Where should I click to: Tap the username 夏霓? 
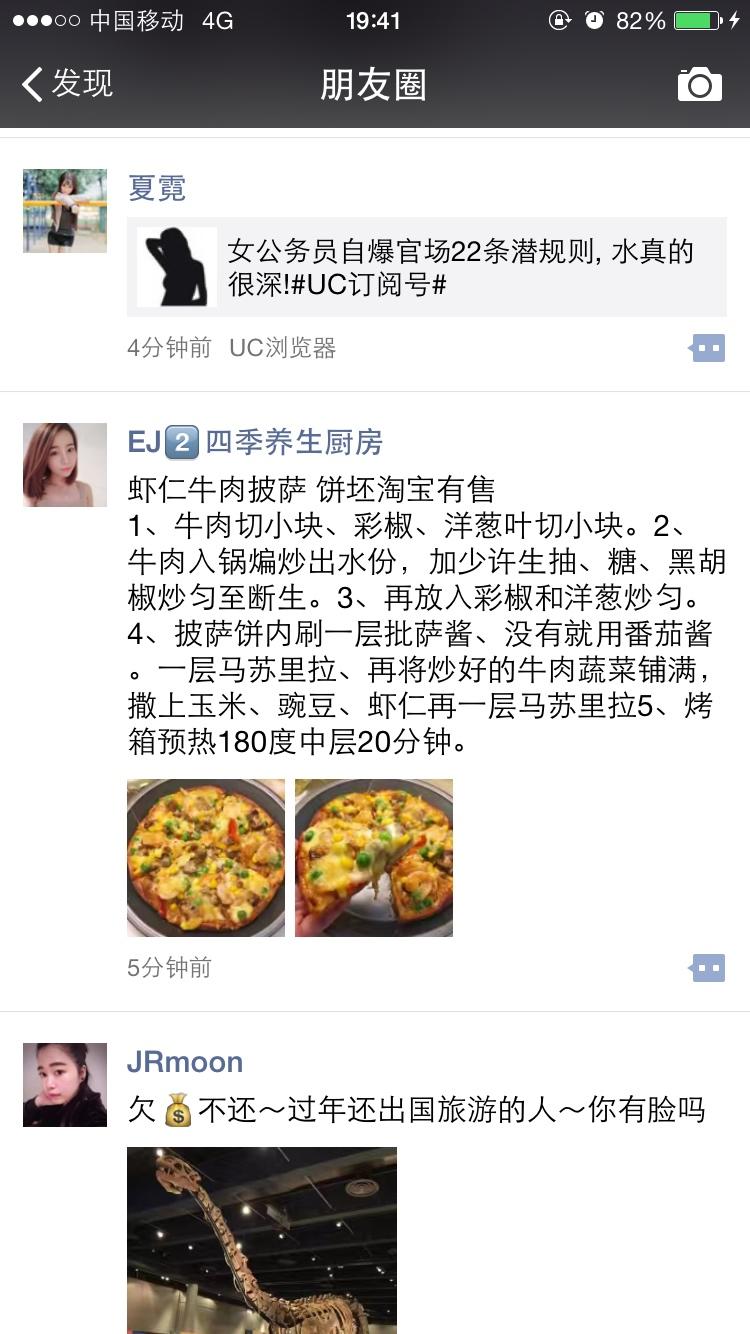[x=157, y=188]
